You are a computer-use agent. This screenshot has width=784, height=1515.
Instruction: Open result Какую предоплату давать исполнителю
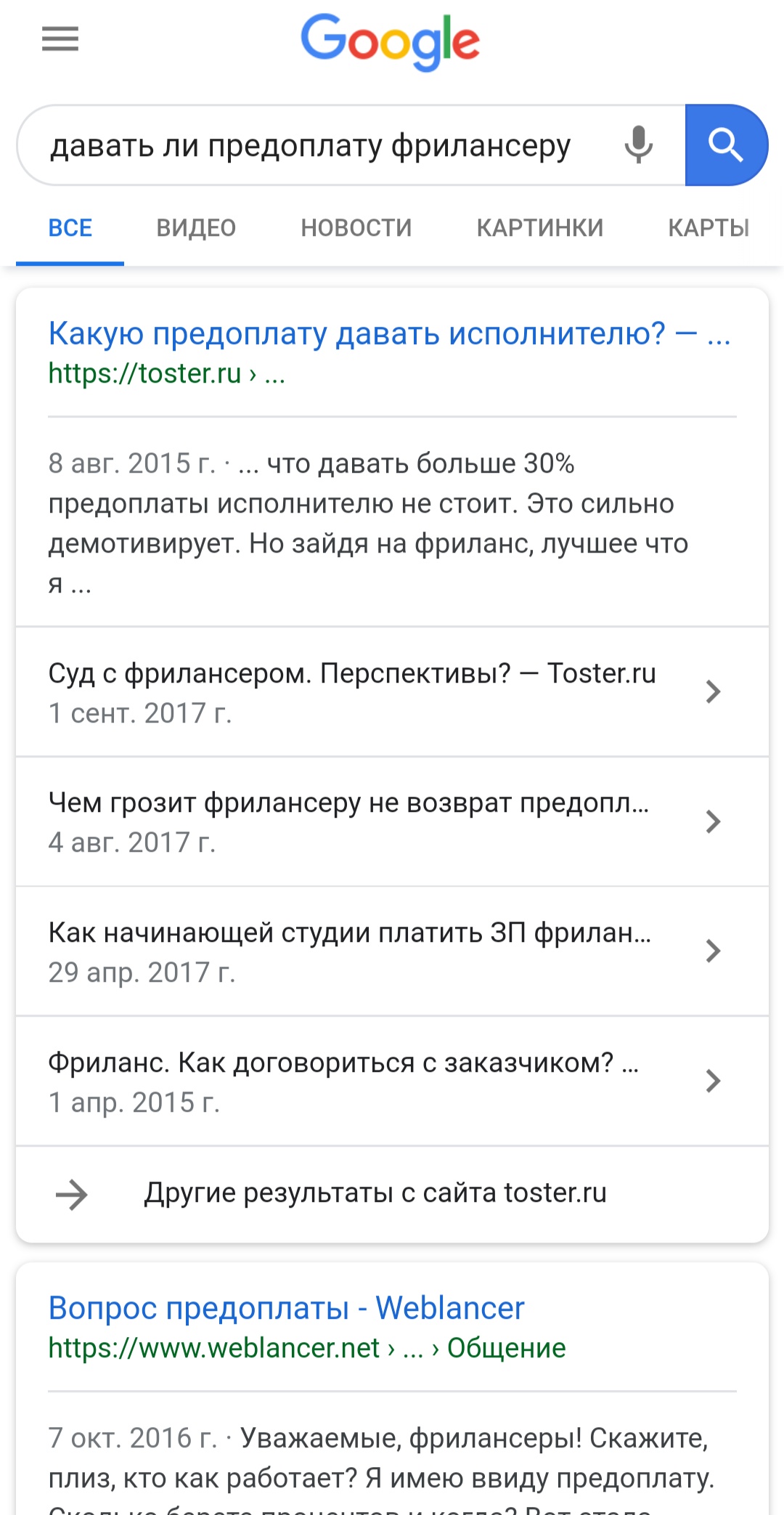pyautogui.click(x=390, y=333)
